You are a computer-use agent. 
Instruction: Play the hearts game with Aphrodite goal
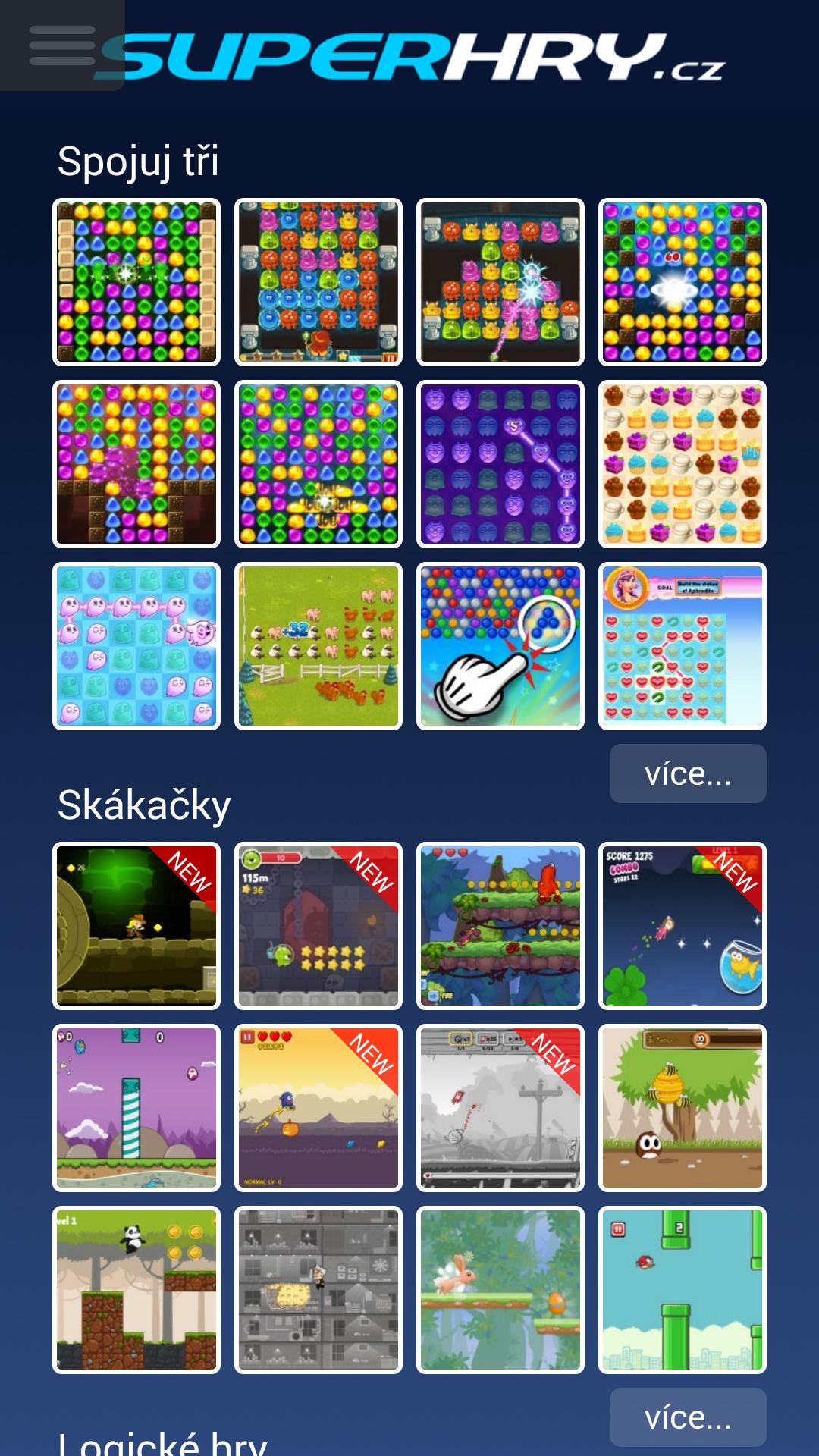click(682, 646)
